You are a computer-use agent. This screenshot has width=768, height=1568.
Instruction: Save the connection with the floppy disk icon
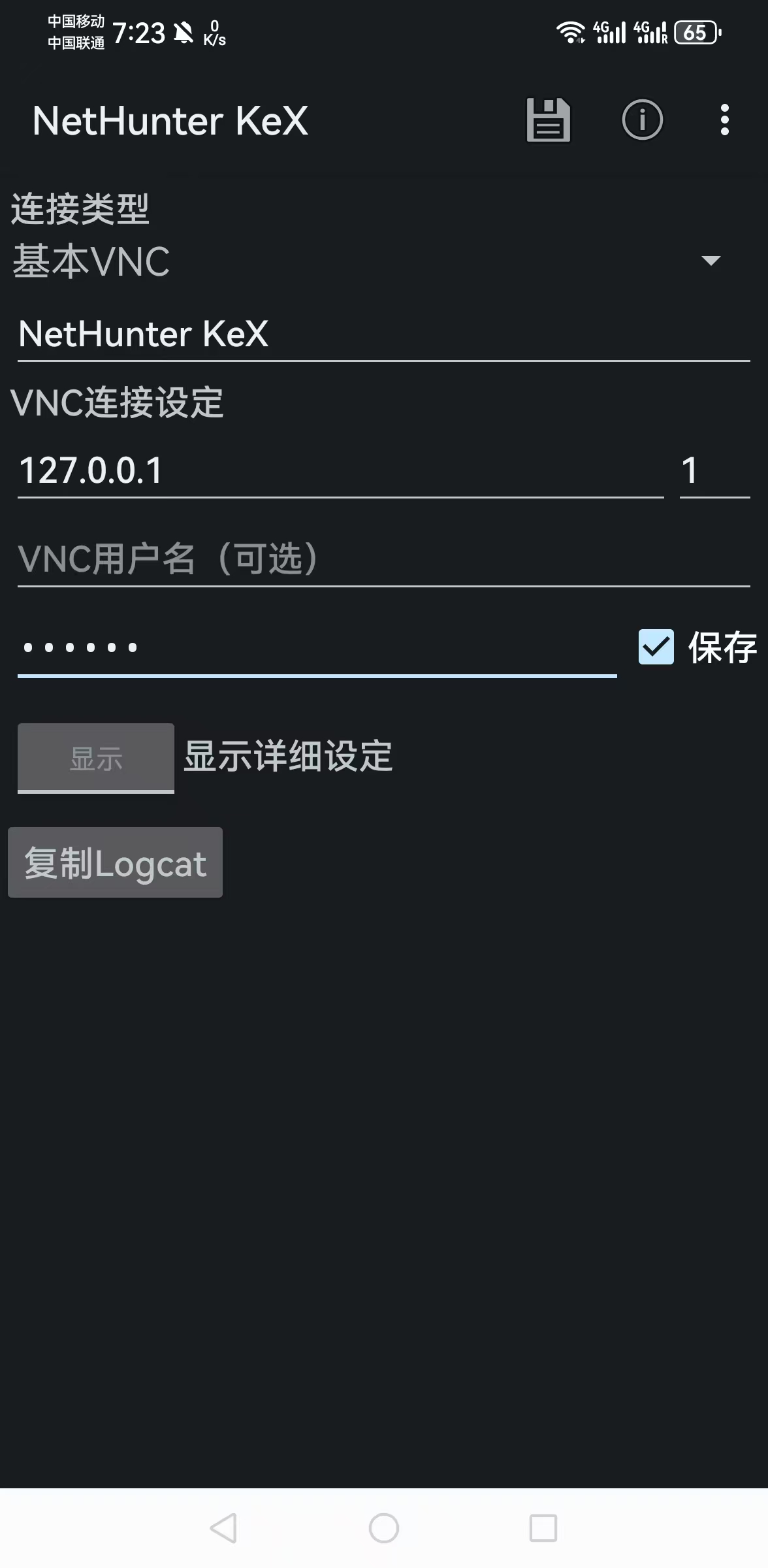coord(548,120)
